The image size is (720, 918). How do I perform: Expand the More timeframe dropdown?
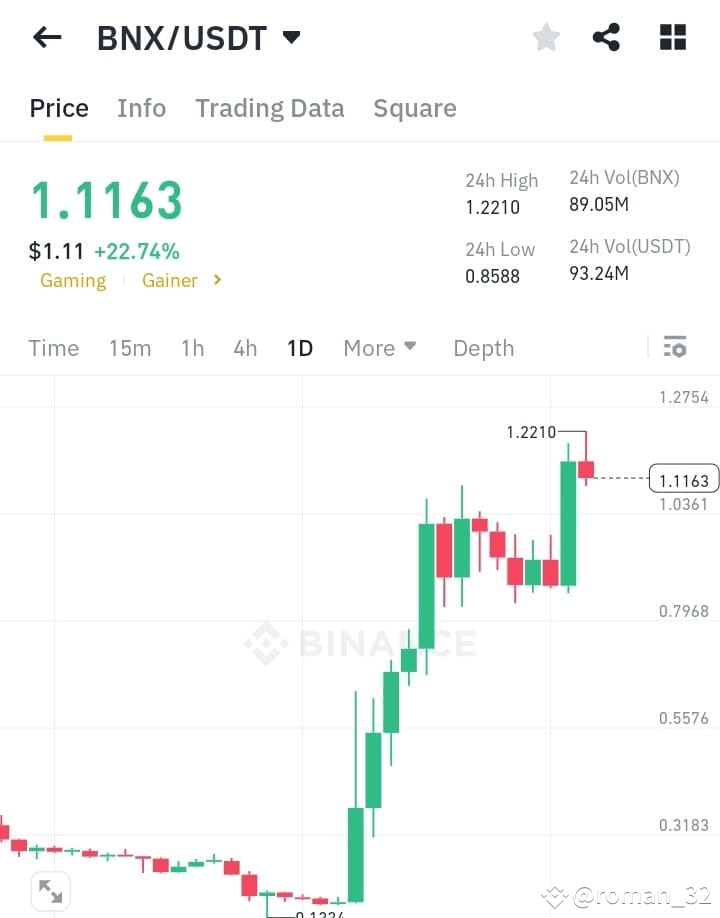(380, 348)
